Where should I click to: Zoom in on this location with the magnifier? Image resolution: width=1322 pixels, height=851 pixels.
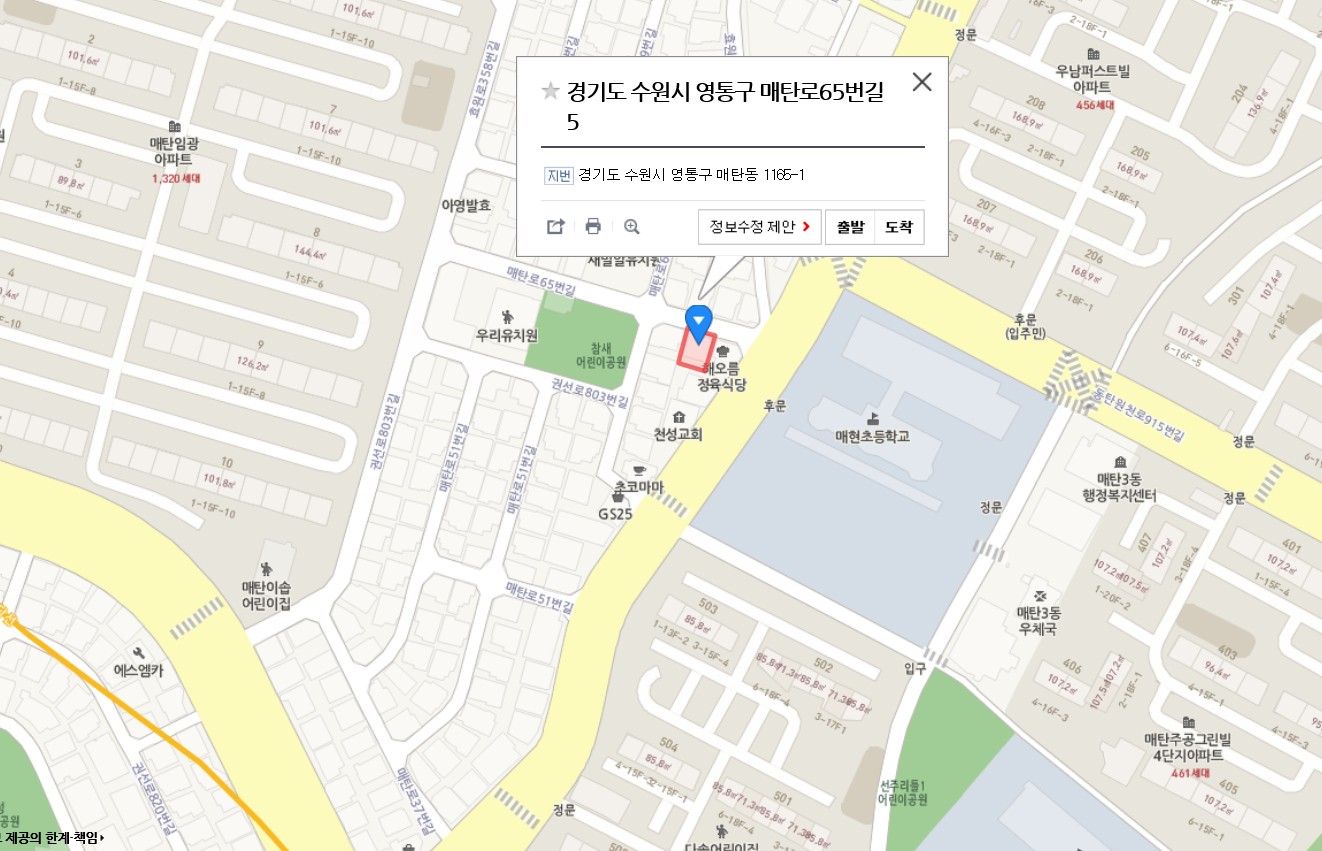point(631,227)
